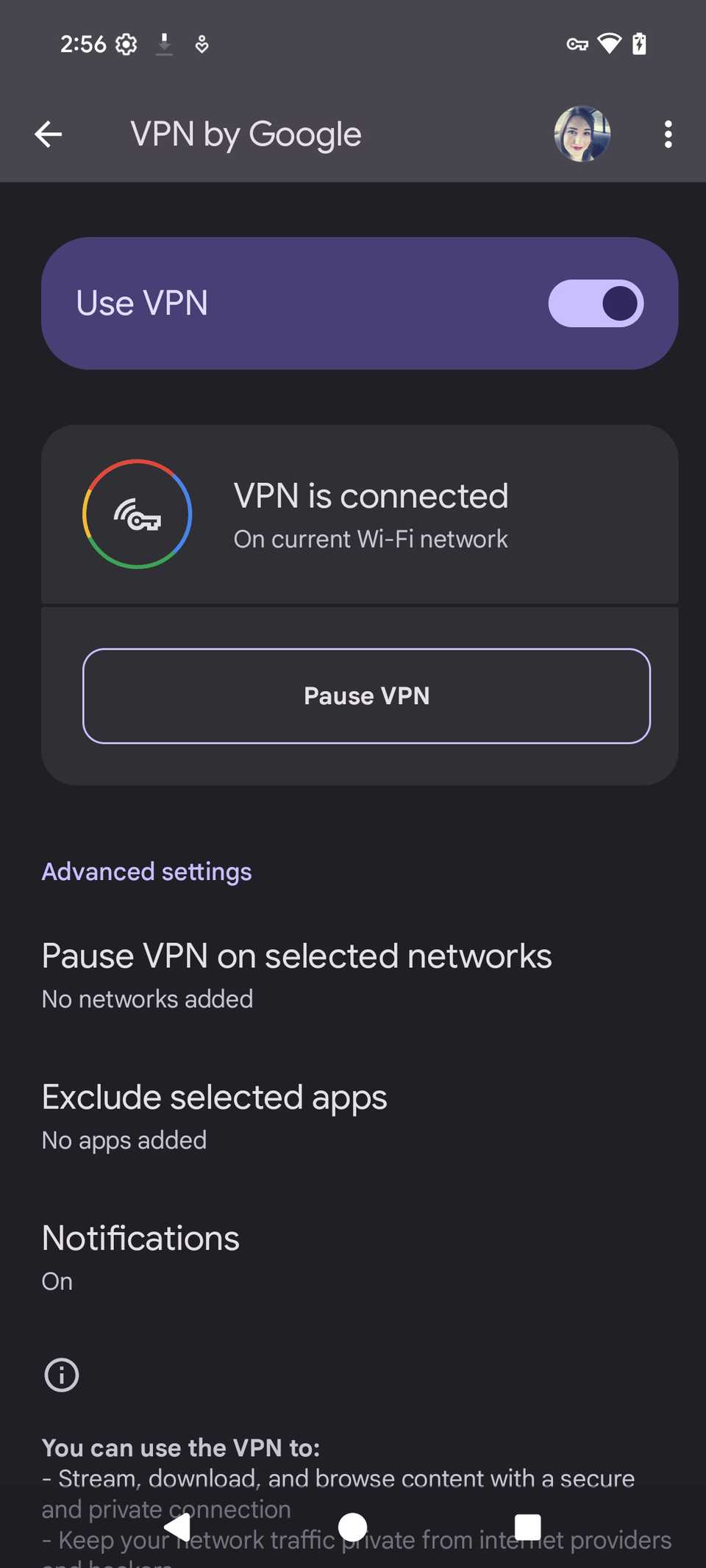Click the back arrow to exit VPN settings
Image resolution: width=706 pixels, height=1568 pixels.
49,133
